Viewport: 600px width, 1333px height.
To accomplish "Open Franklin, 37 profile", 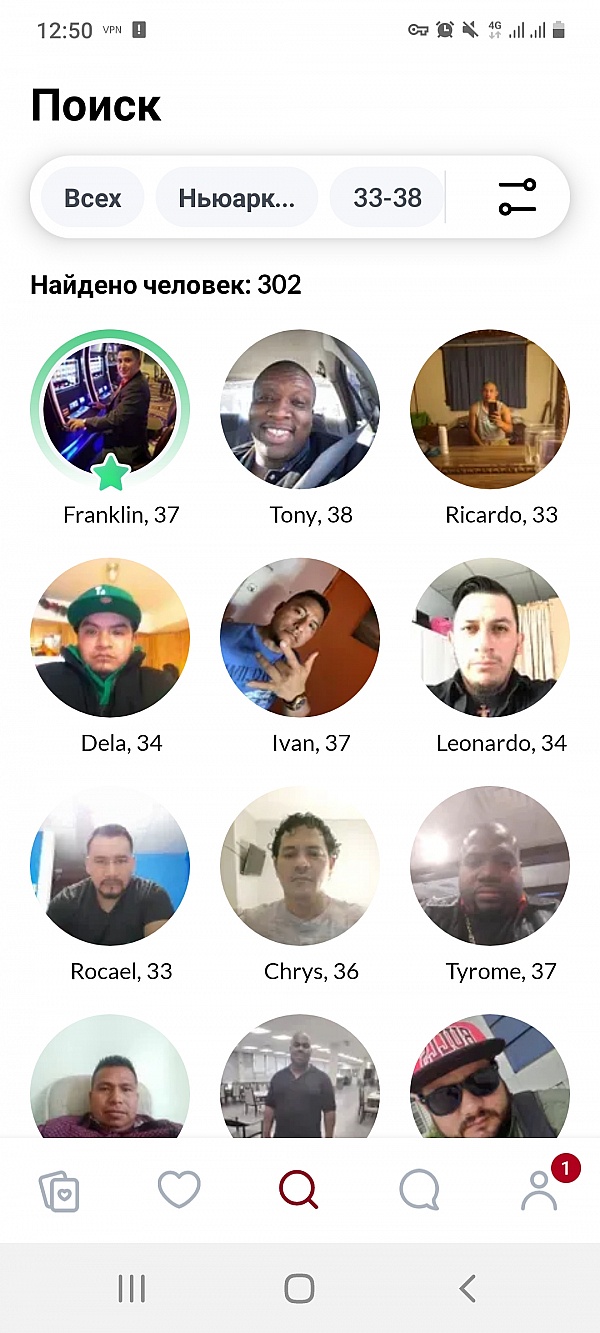I will pos(110,410).
